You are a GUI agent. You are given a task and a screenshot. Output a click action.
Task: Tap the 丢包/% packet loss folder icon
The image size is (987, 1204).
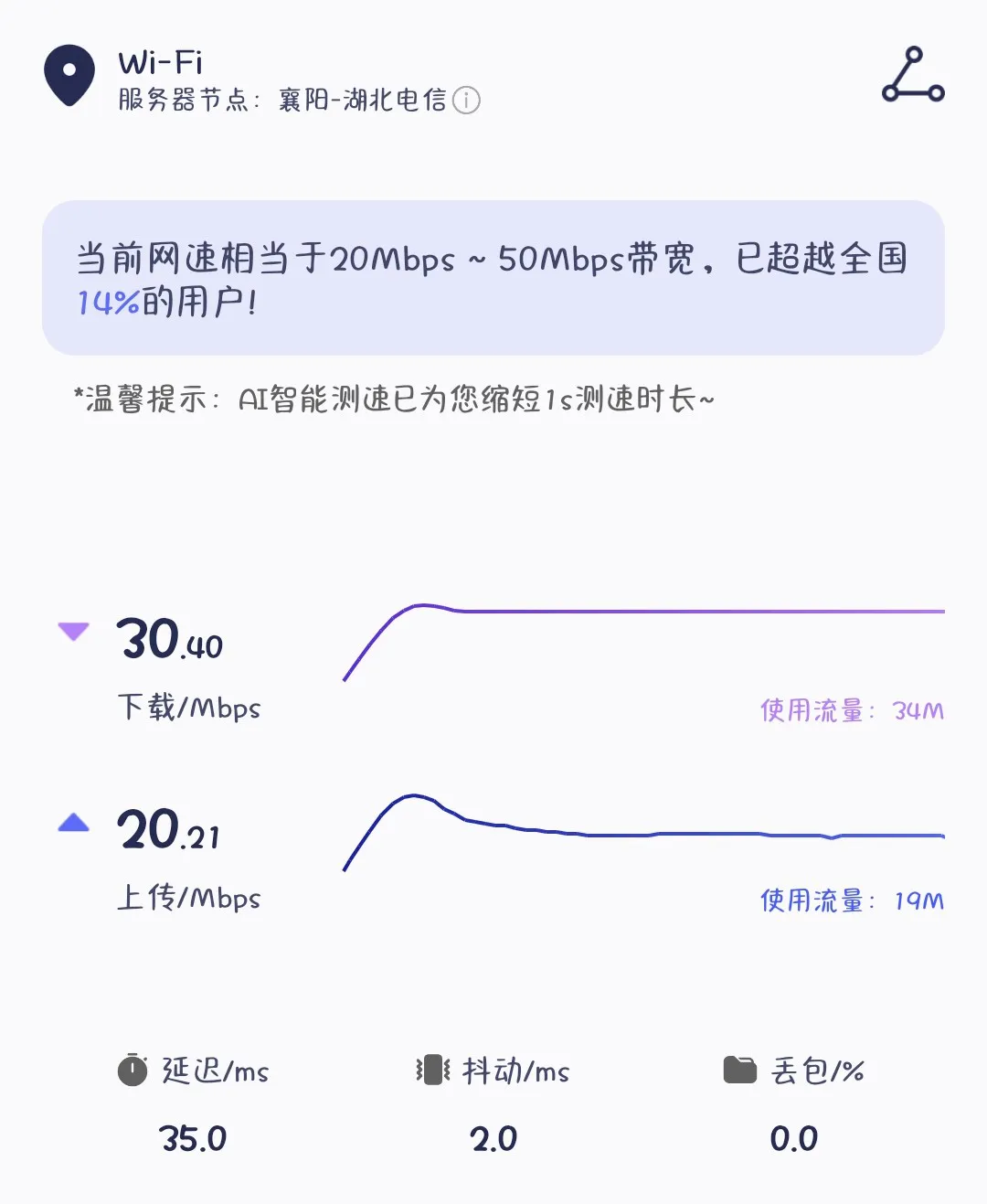(740, 1070)
